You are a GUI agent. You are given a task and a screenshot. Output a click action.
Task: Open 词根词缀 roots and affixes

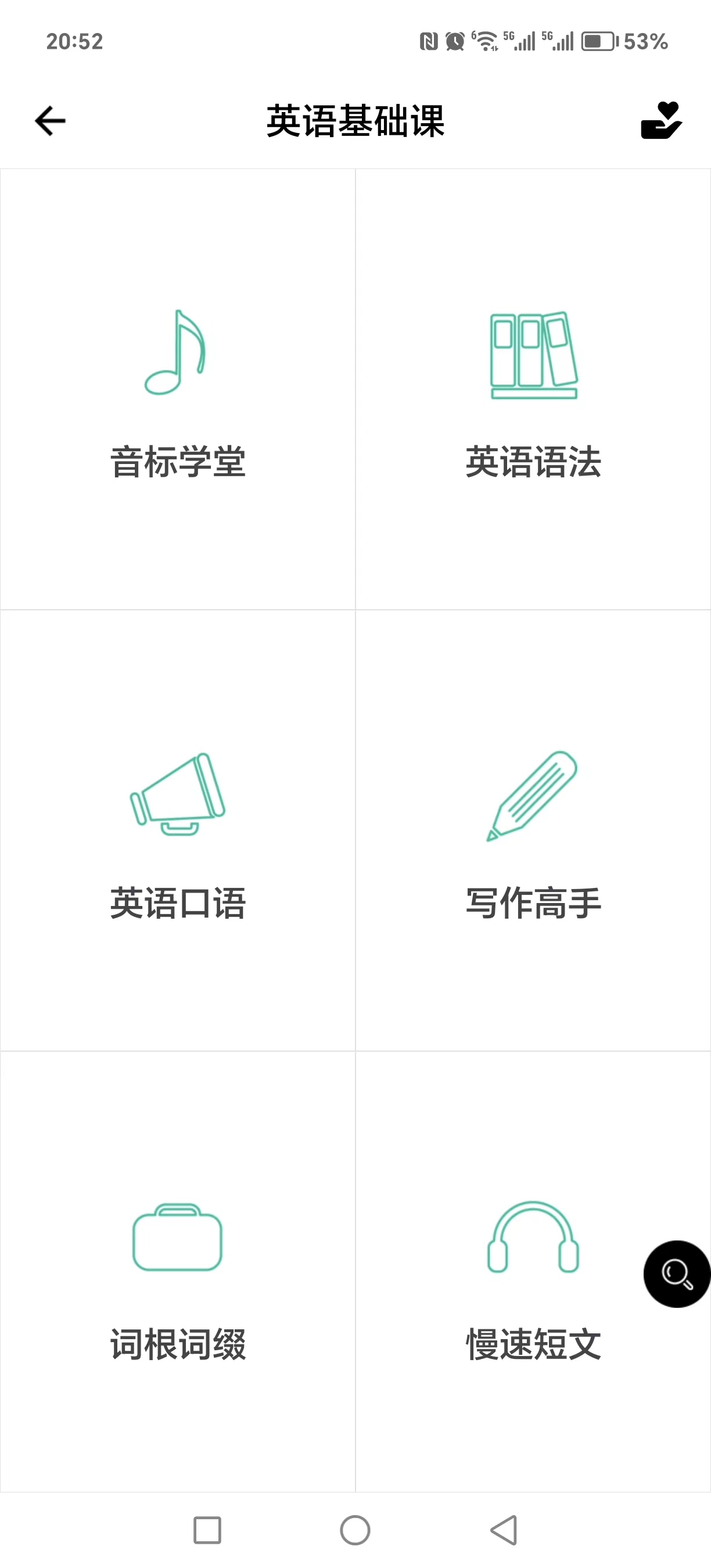coord(178,1272)
